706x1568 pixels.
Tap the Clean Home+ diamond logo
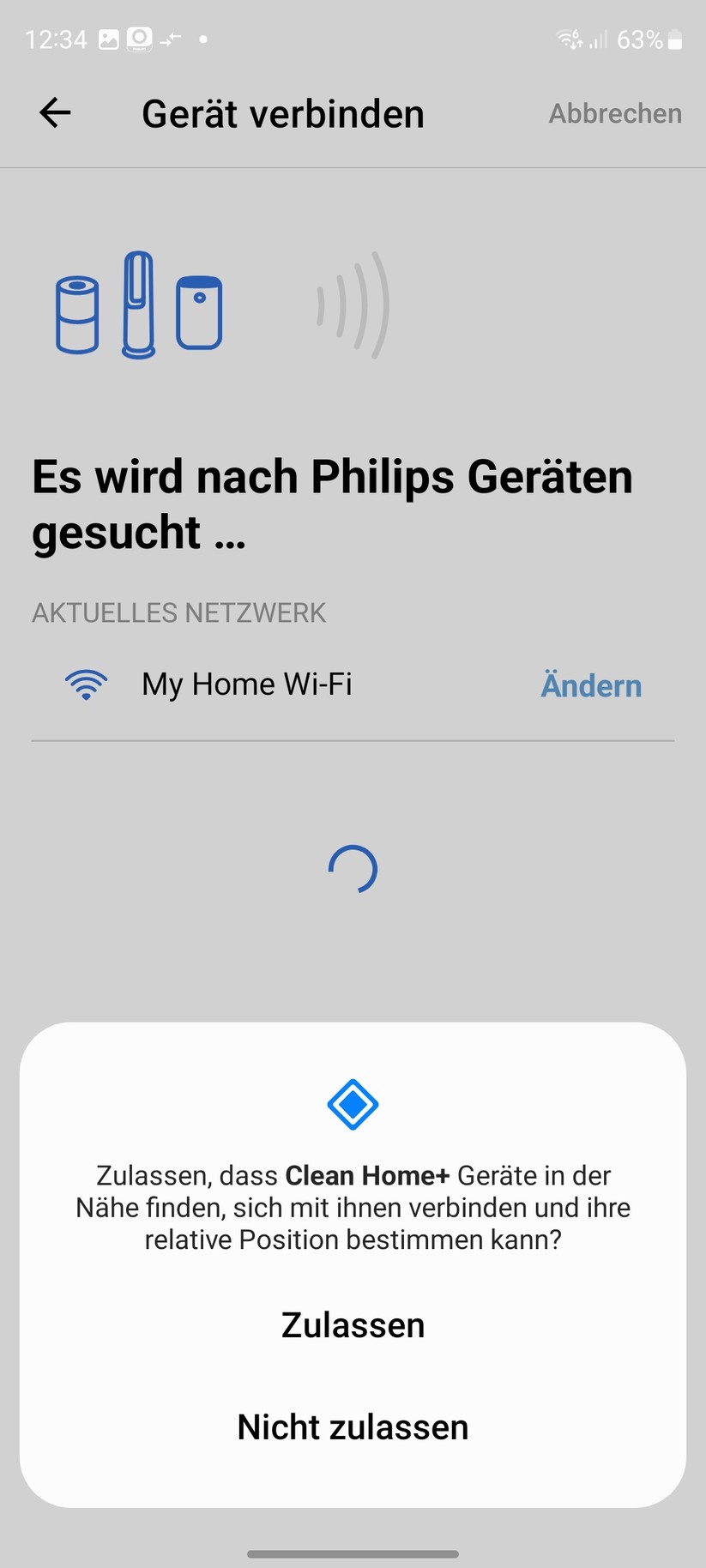click(x=352, y=1105)
